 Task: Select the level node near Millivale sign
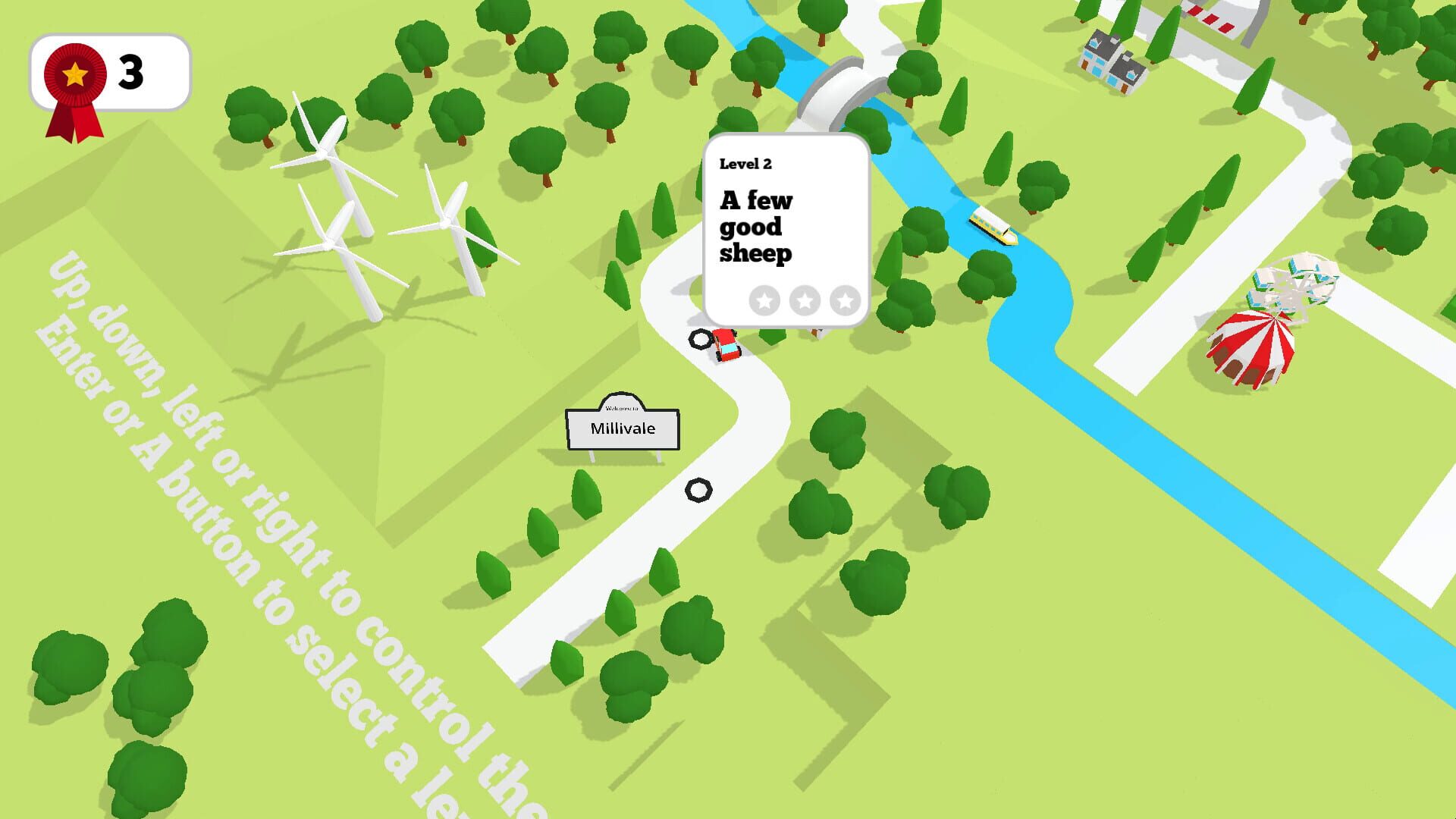[x=698, y=490]
